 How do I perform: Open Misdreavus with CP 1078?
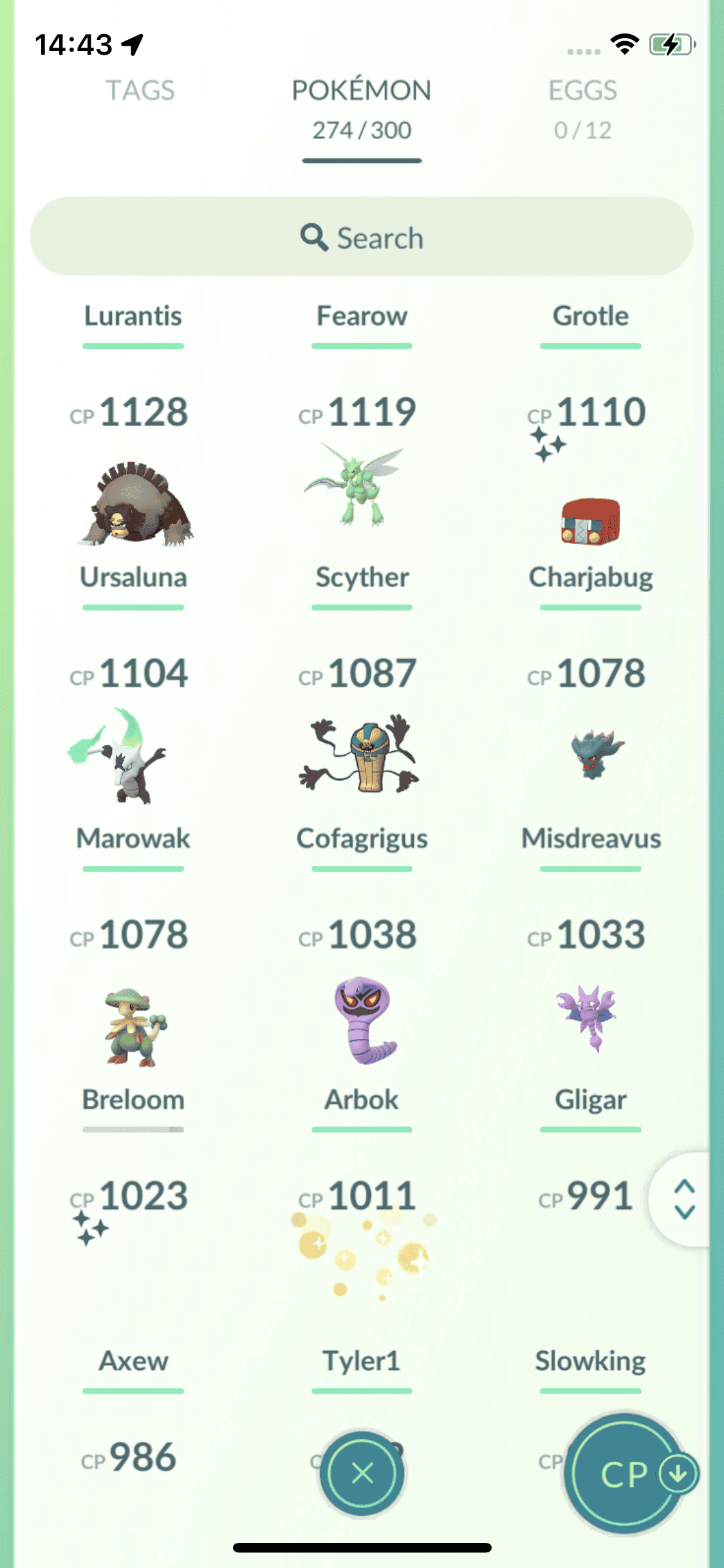(x=590, y=756)
